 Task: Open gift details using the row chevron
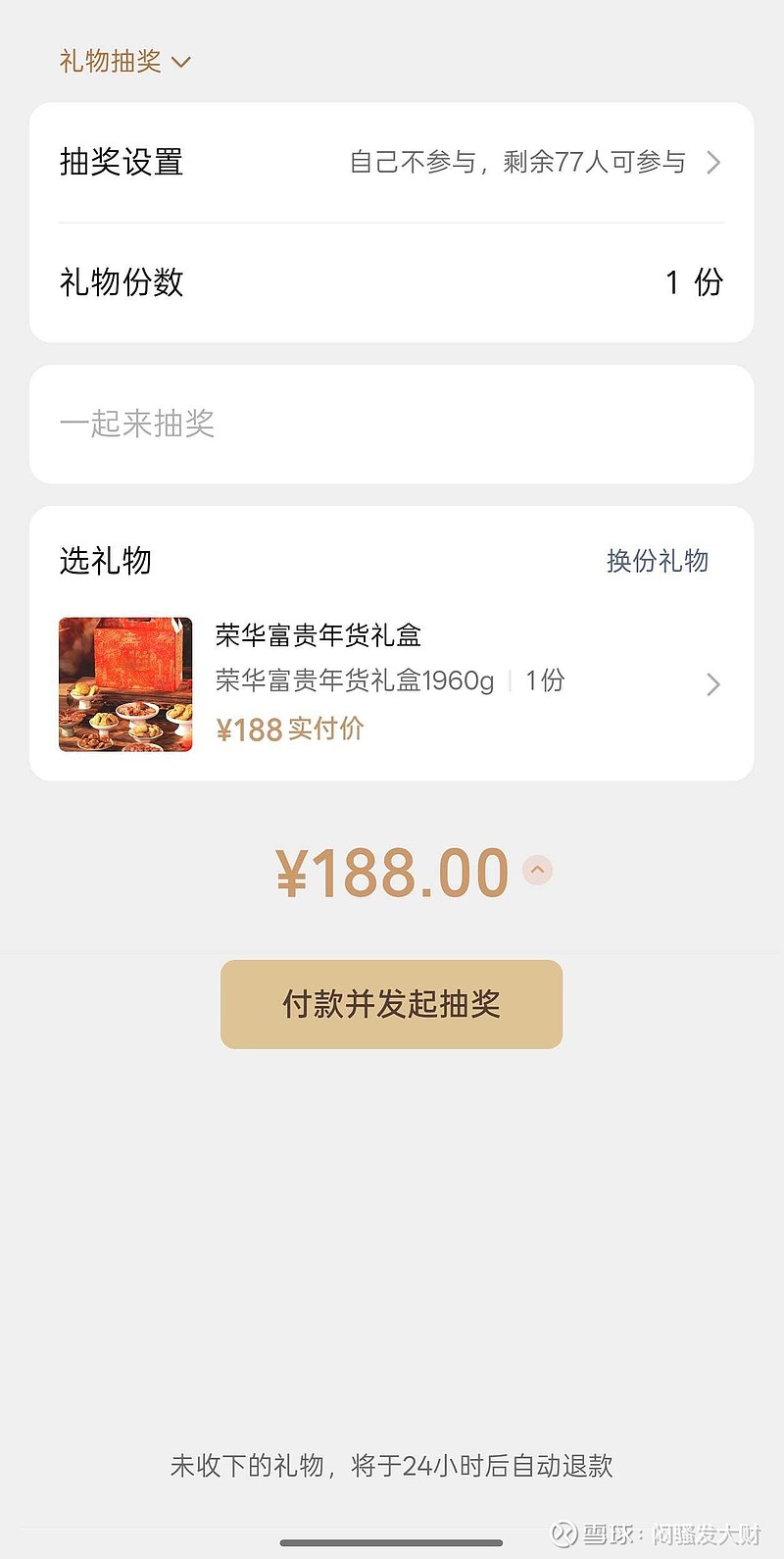pos(712,684)
